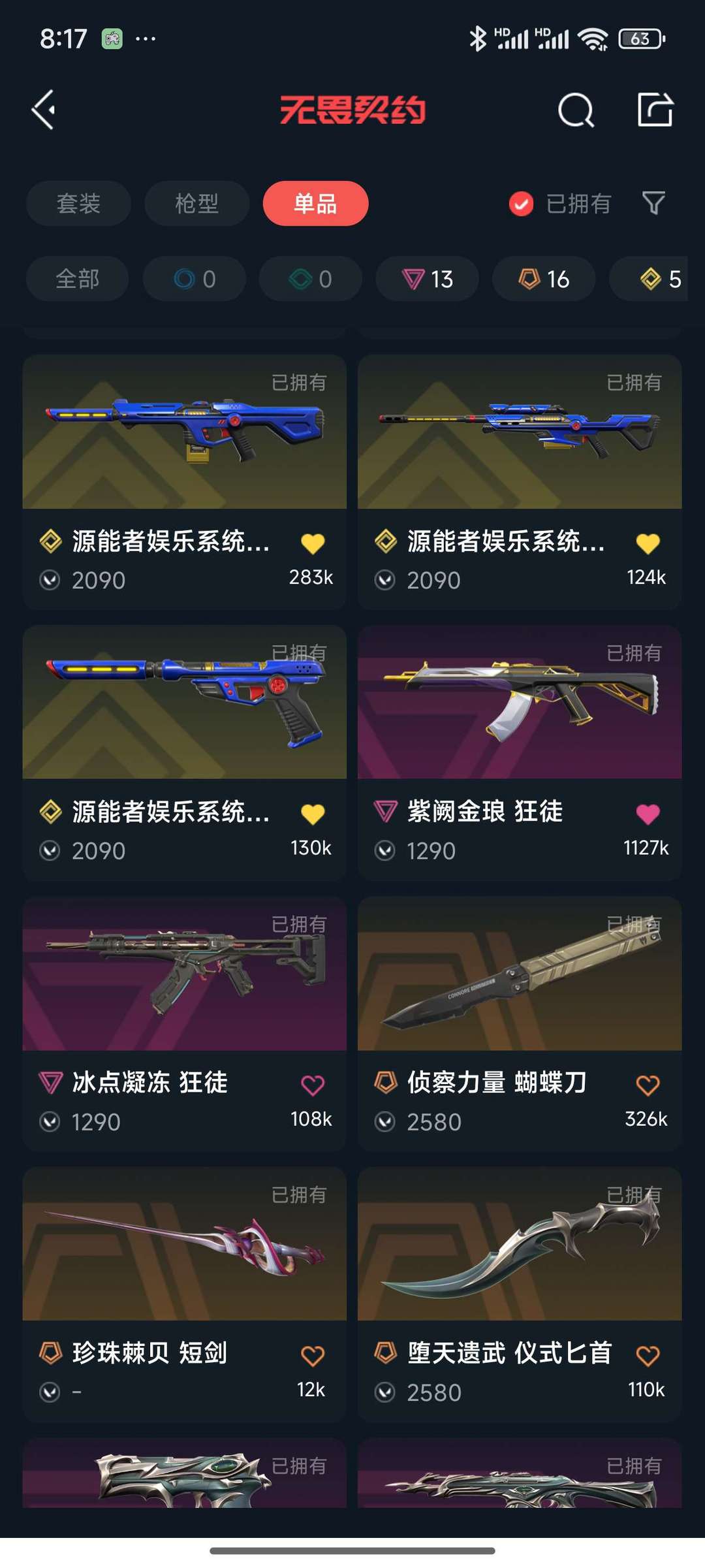705x1568 pixels.
Task: Switch to the 套装 tab
Action: tap(78, 204)
